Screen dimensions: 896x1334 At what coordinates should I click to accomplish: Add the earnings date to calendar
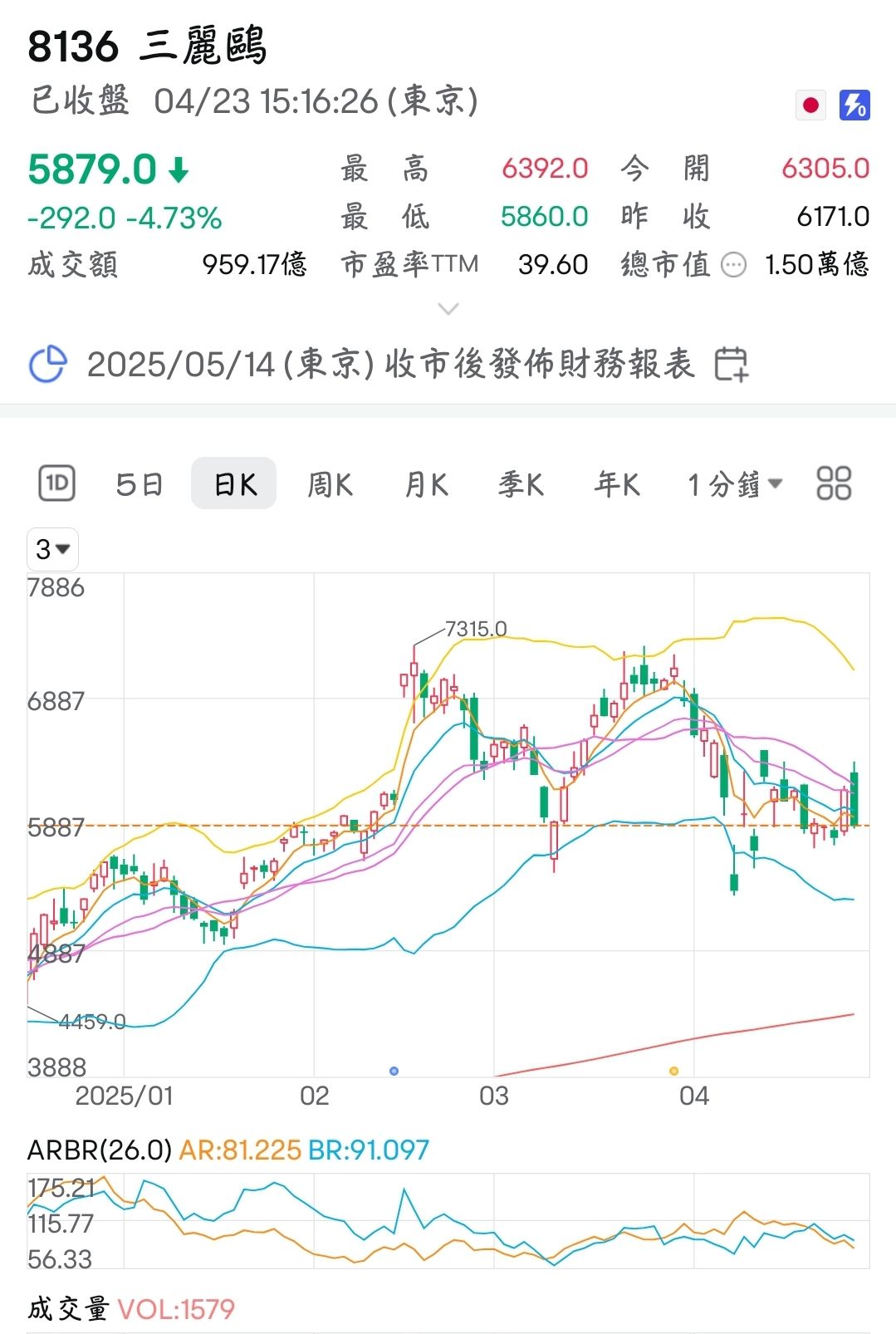[731, 364]
